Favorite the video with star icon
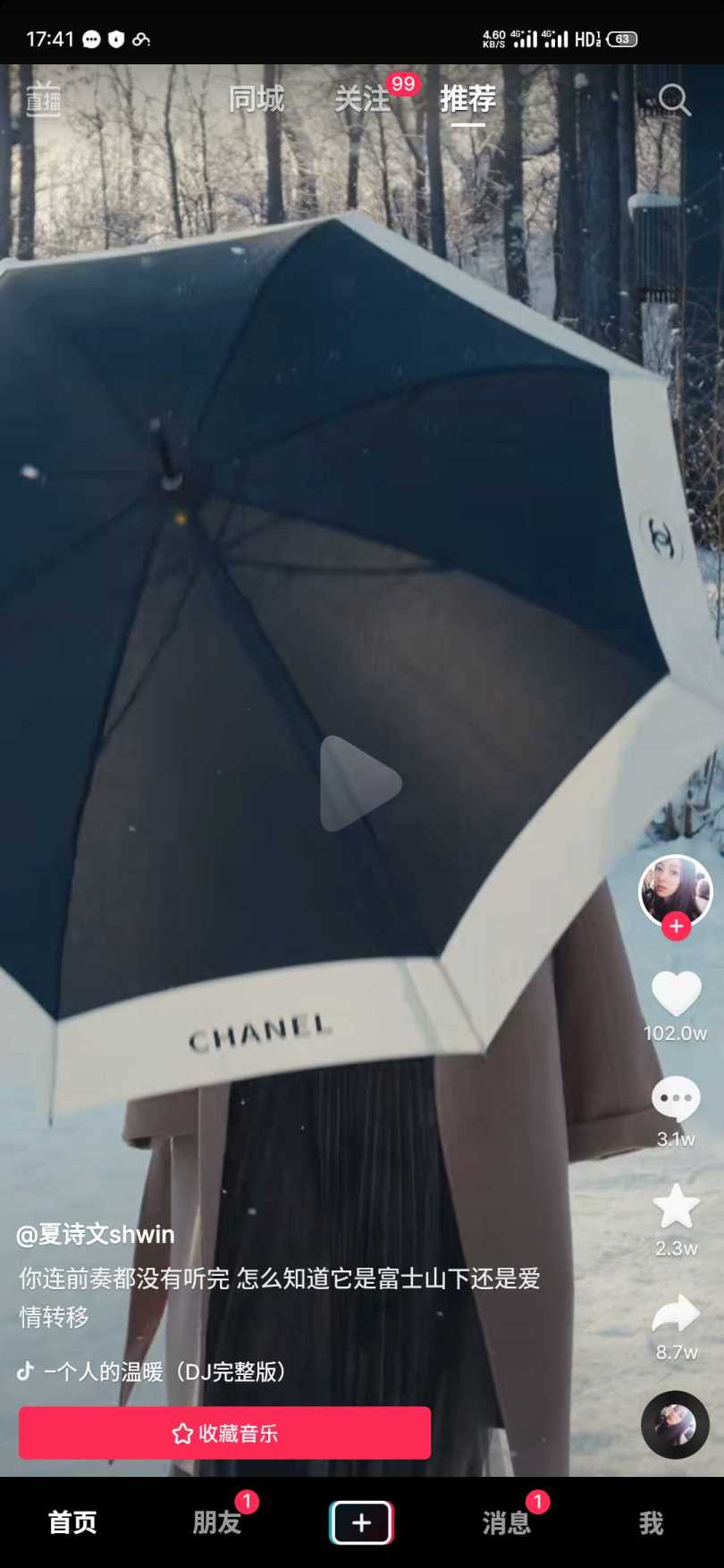 tap(676, 1206)
